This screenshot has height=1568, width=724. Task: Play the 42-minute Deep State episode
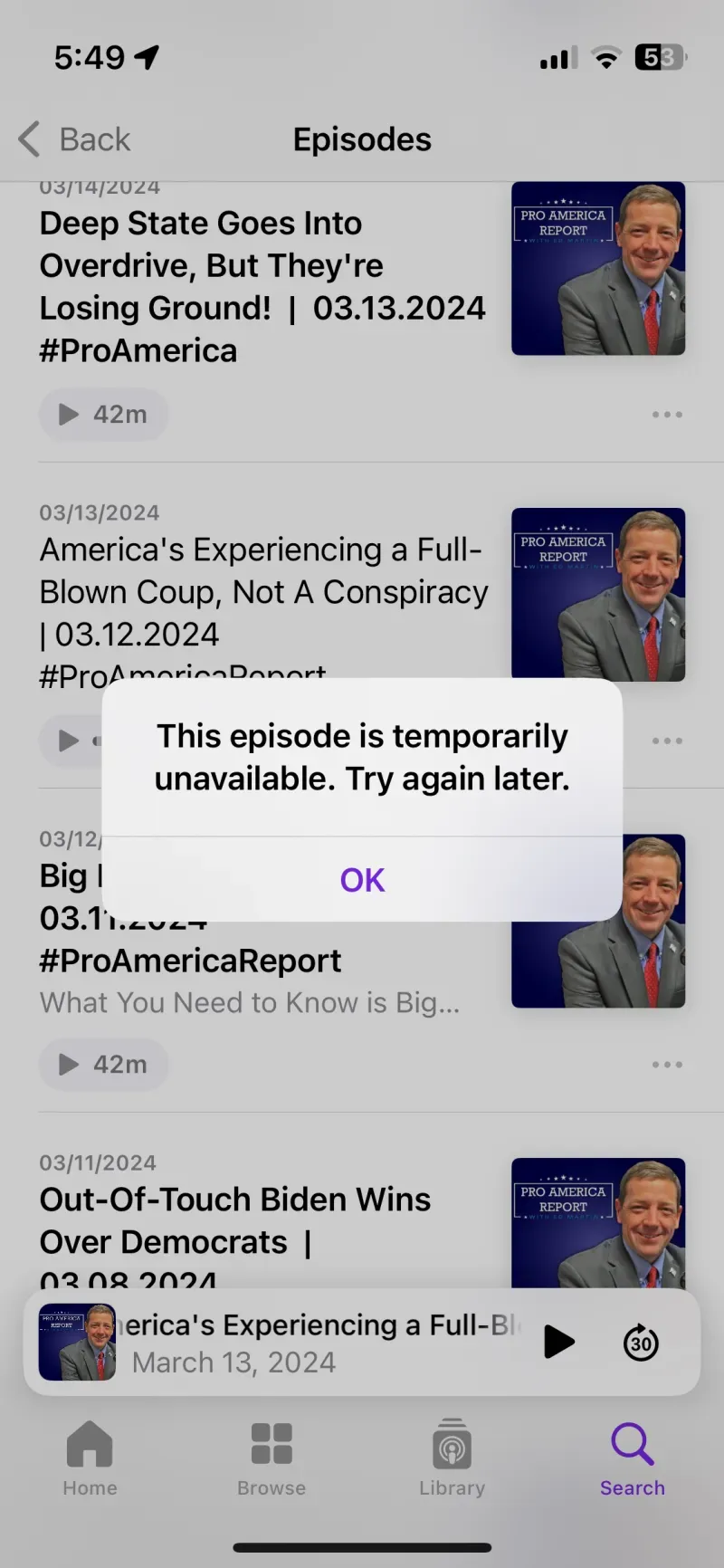[103, 414]
